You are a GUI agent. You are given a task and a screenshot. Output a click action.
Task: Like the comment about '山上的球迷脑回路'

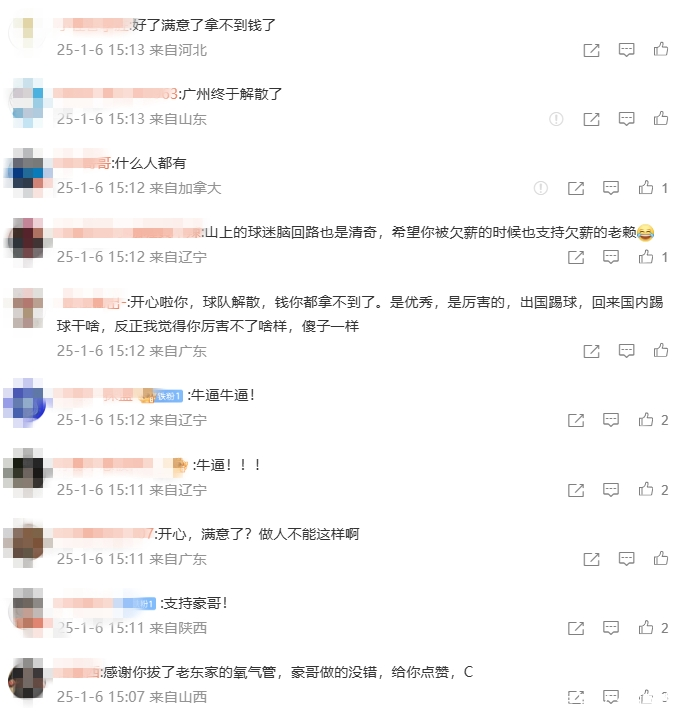coord(646,257)
